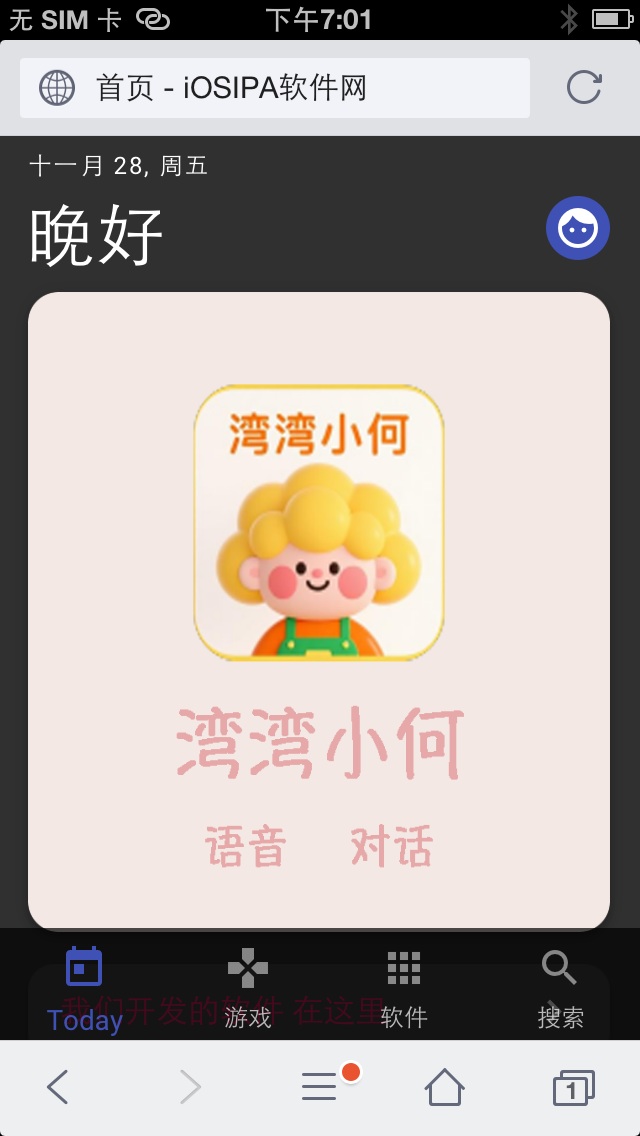Switch to the 搜索 tab
This screenshot has height=1136, width=640.
click(x=560, y=988)
